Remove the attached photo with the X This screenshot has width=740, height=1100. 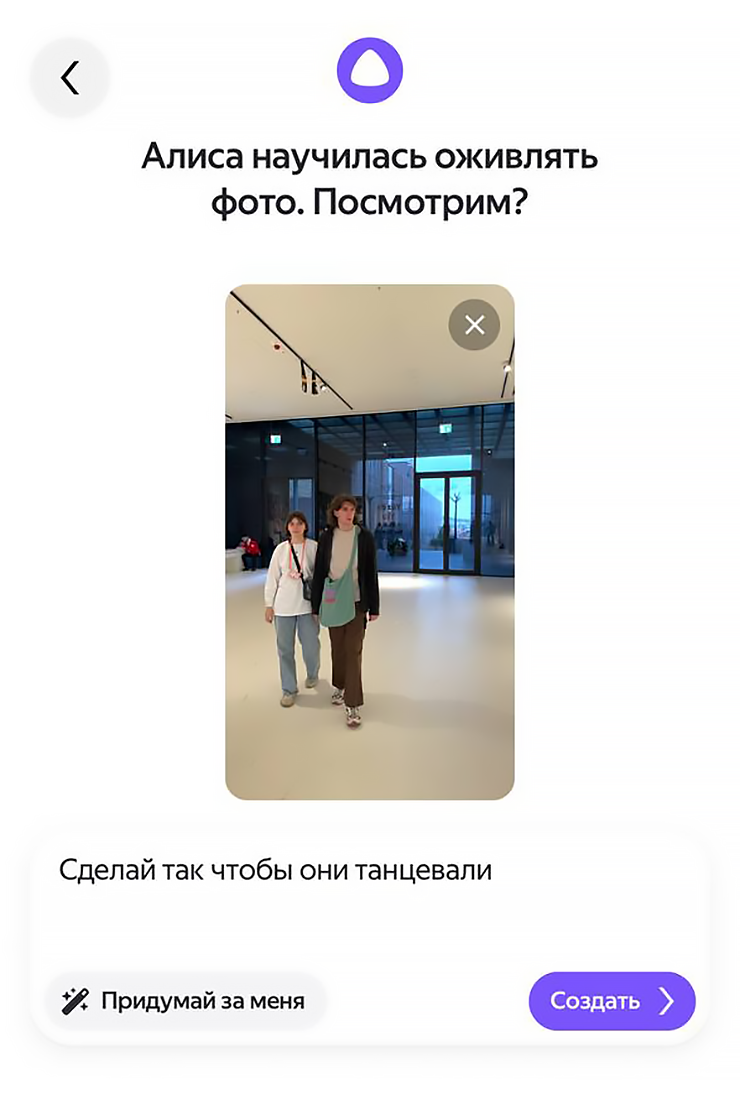click(x=474, y=325)
